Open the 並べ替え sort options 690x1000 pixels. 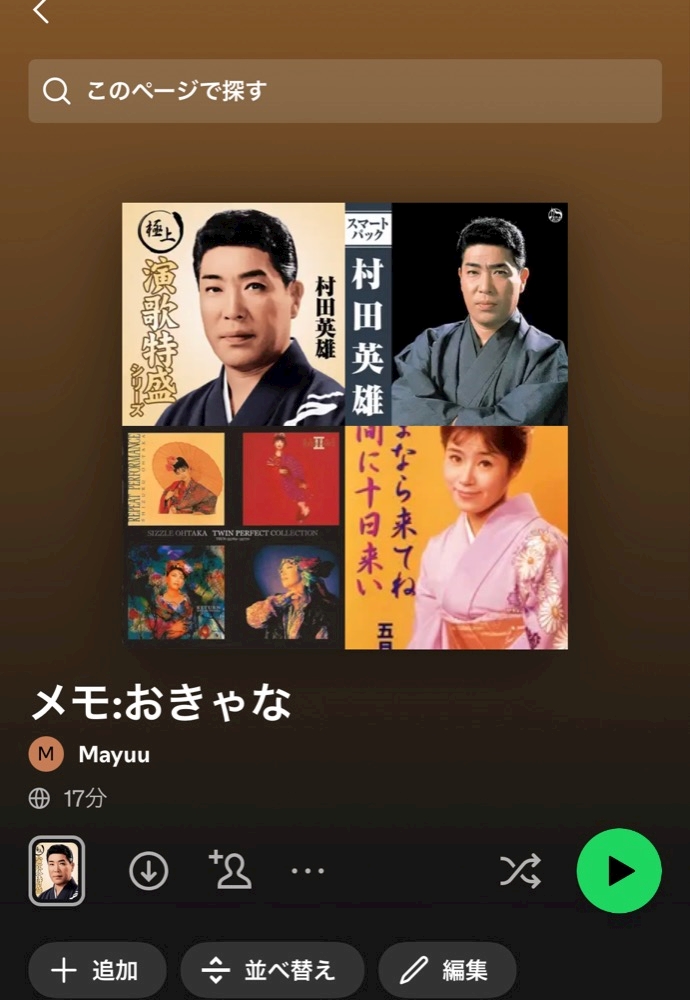point(272,971)
